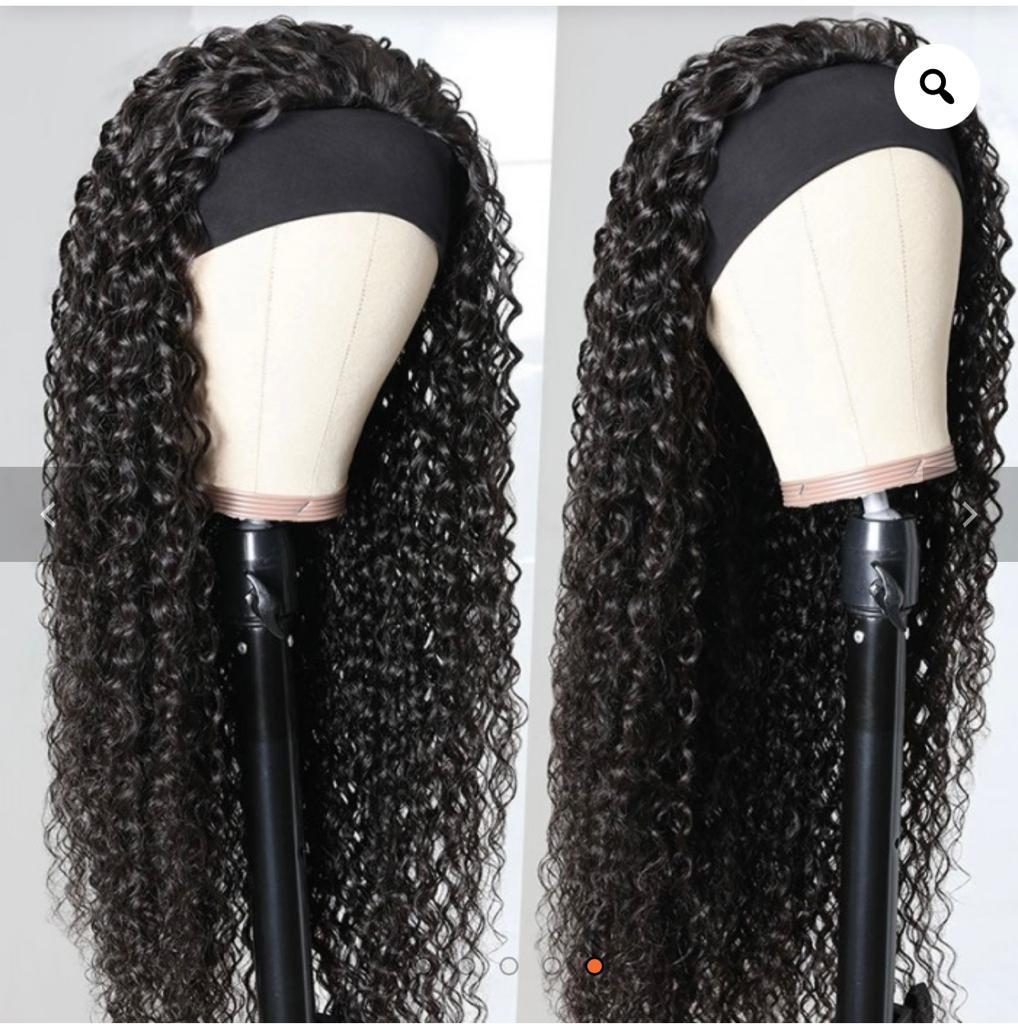Screen dimensions: 1018x1024
Task: Jump to the third image indicator dot
Action: pos(509,966)
